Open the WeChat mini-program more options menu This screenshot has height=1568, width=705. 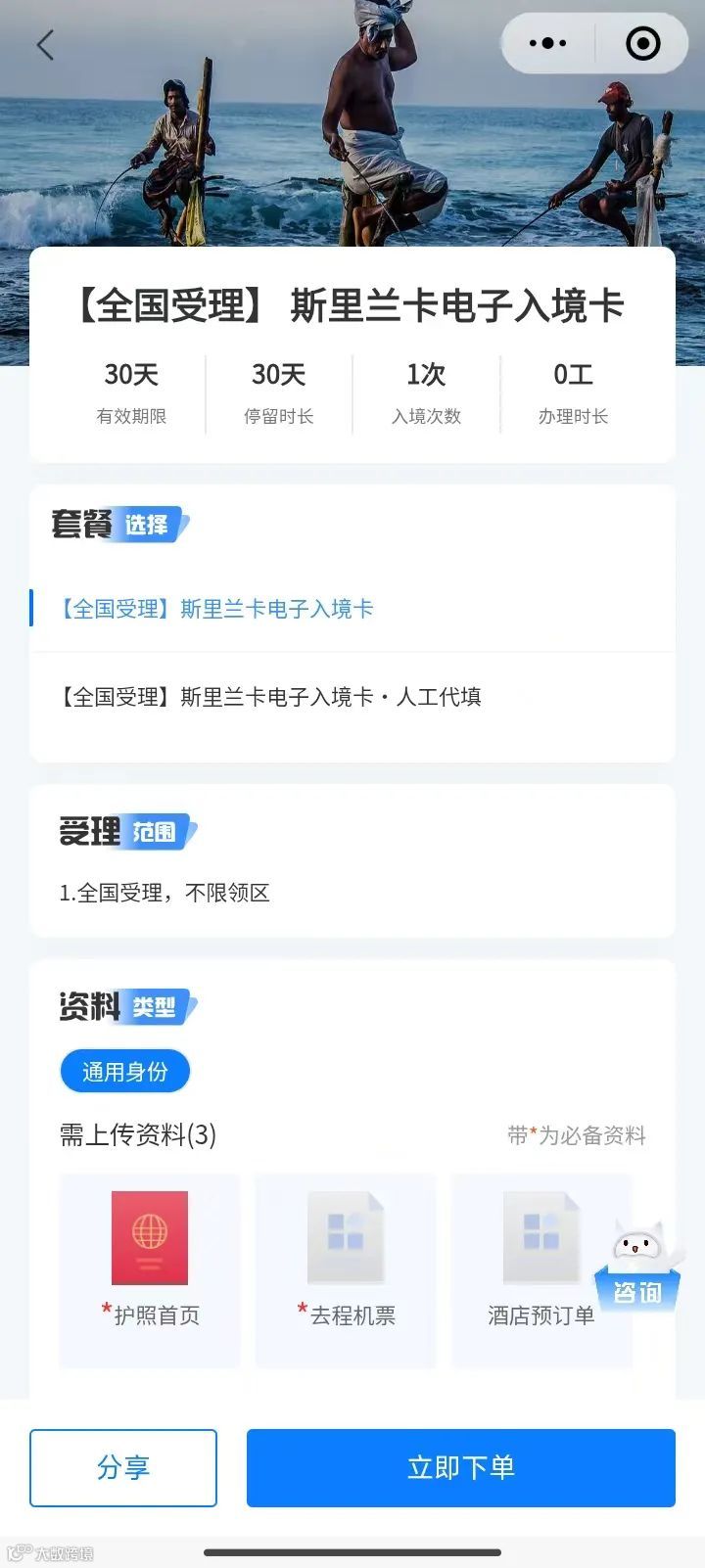(546, 43)
